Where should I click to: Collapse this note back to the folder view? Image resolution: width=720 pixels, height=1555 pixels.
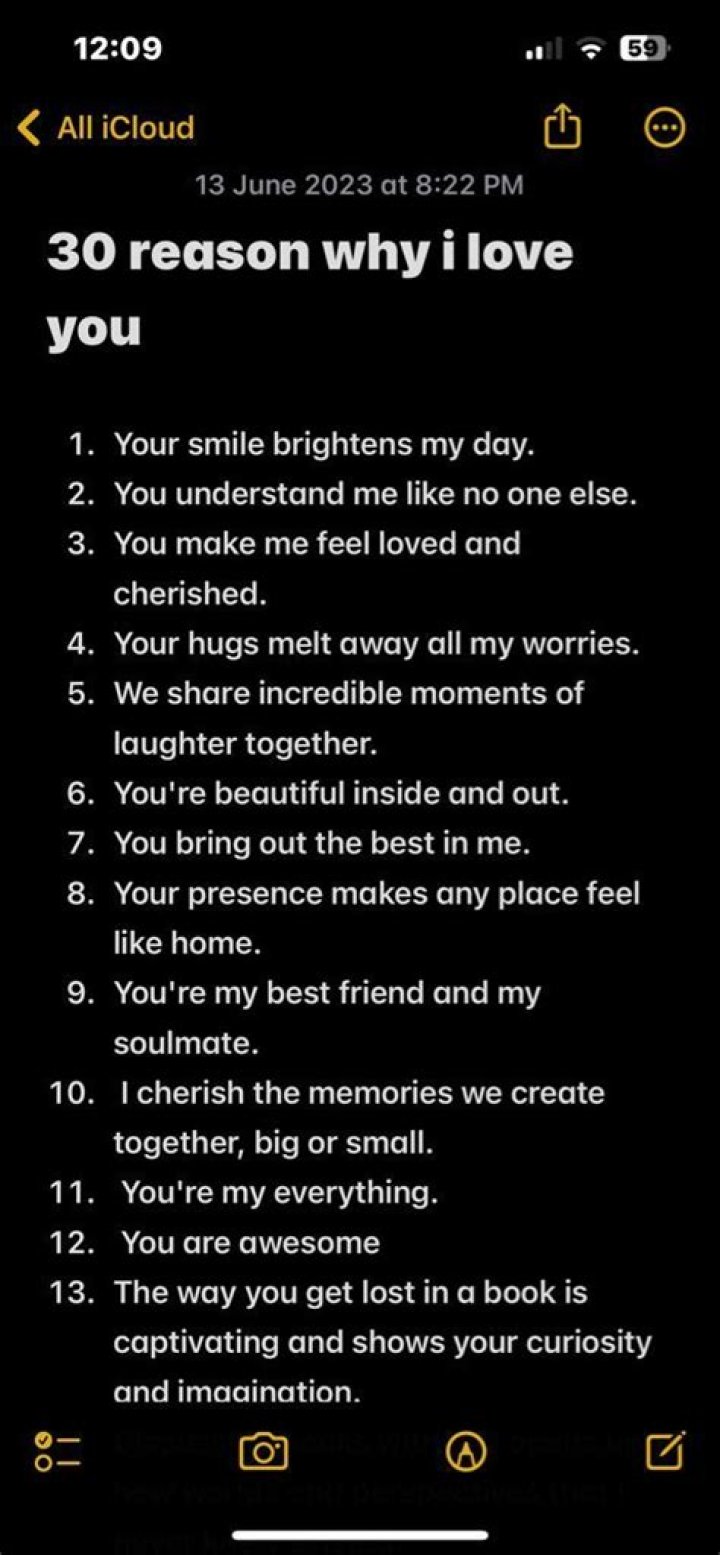27,128
